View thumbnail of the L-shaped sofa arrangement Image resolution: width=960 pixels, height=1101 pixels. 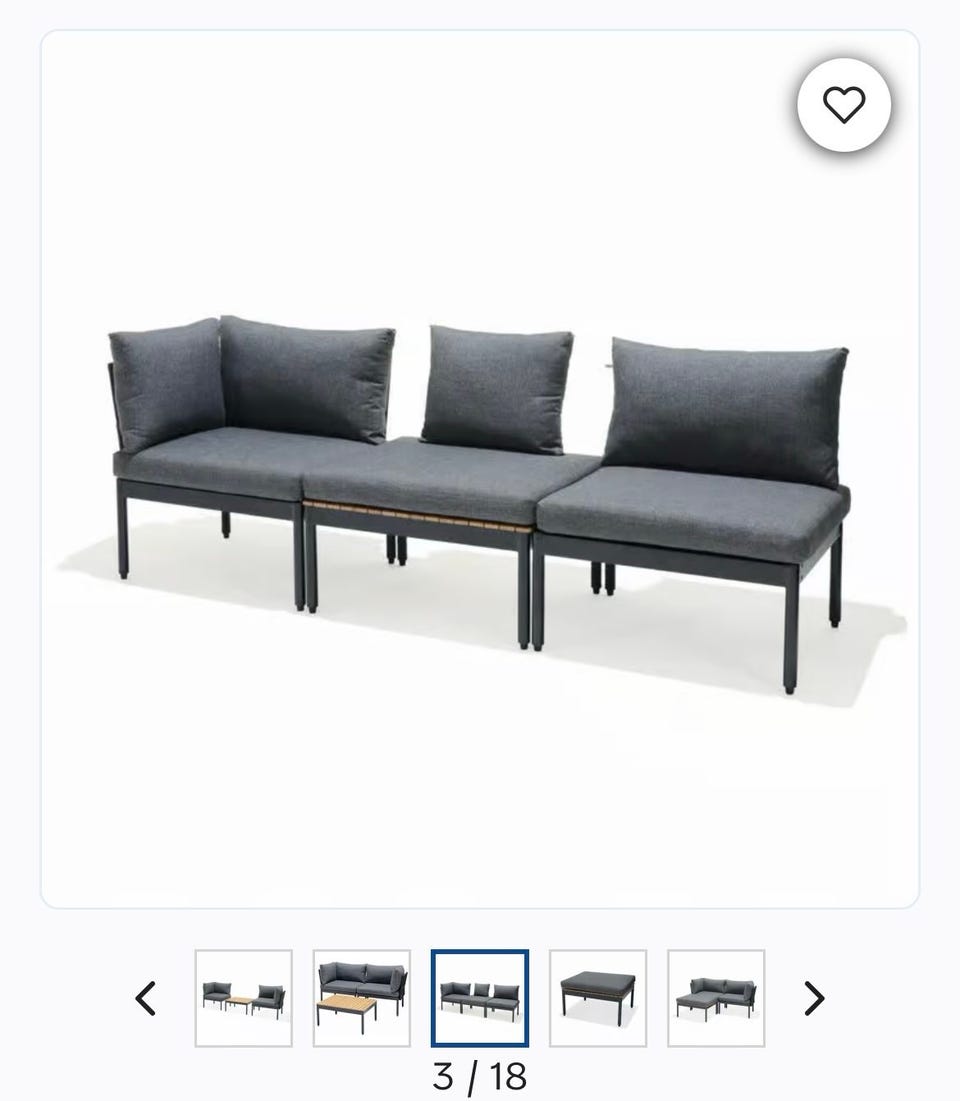point(716,998)
